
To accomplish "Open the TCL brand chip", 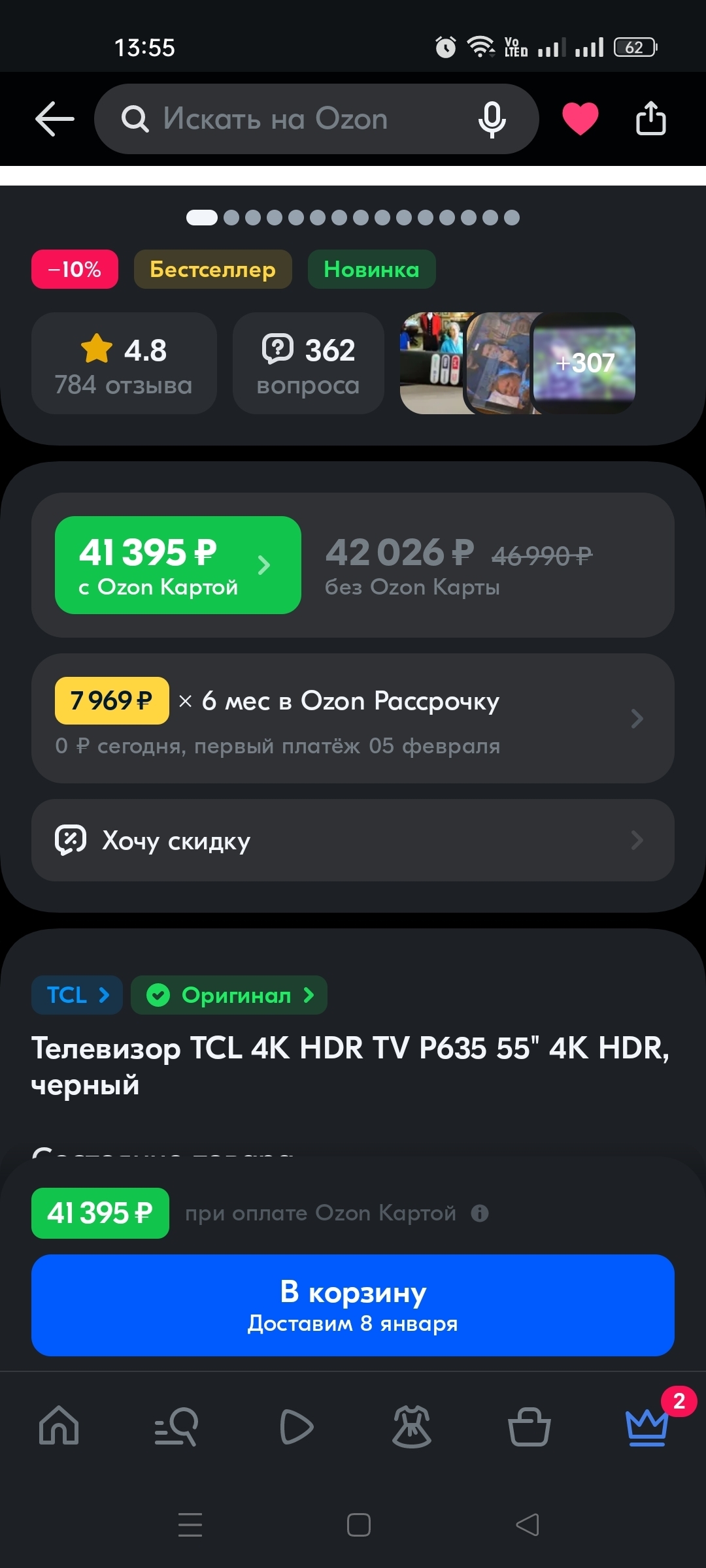I will click(x=77, y=995).
